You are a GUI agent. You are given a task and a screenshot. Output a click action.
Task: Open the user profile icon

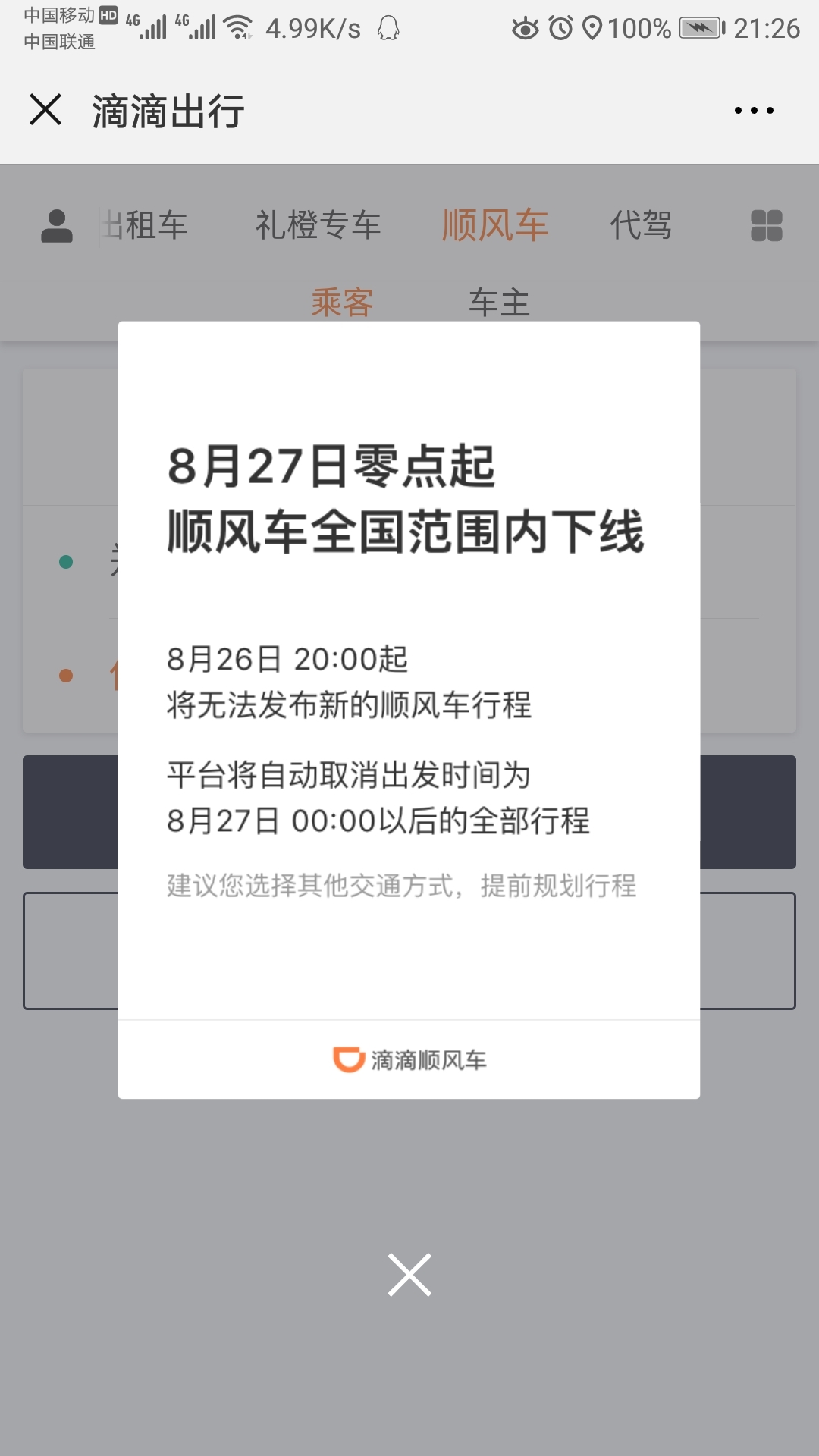point(56,226)
